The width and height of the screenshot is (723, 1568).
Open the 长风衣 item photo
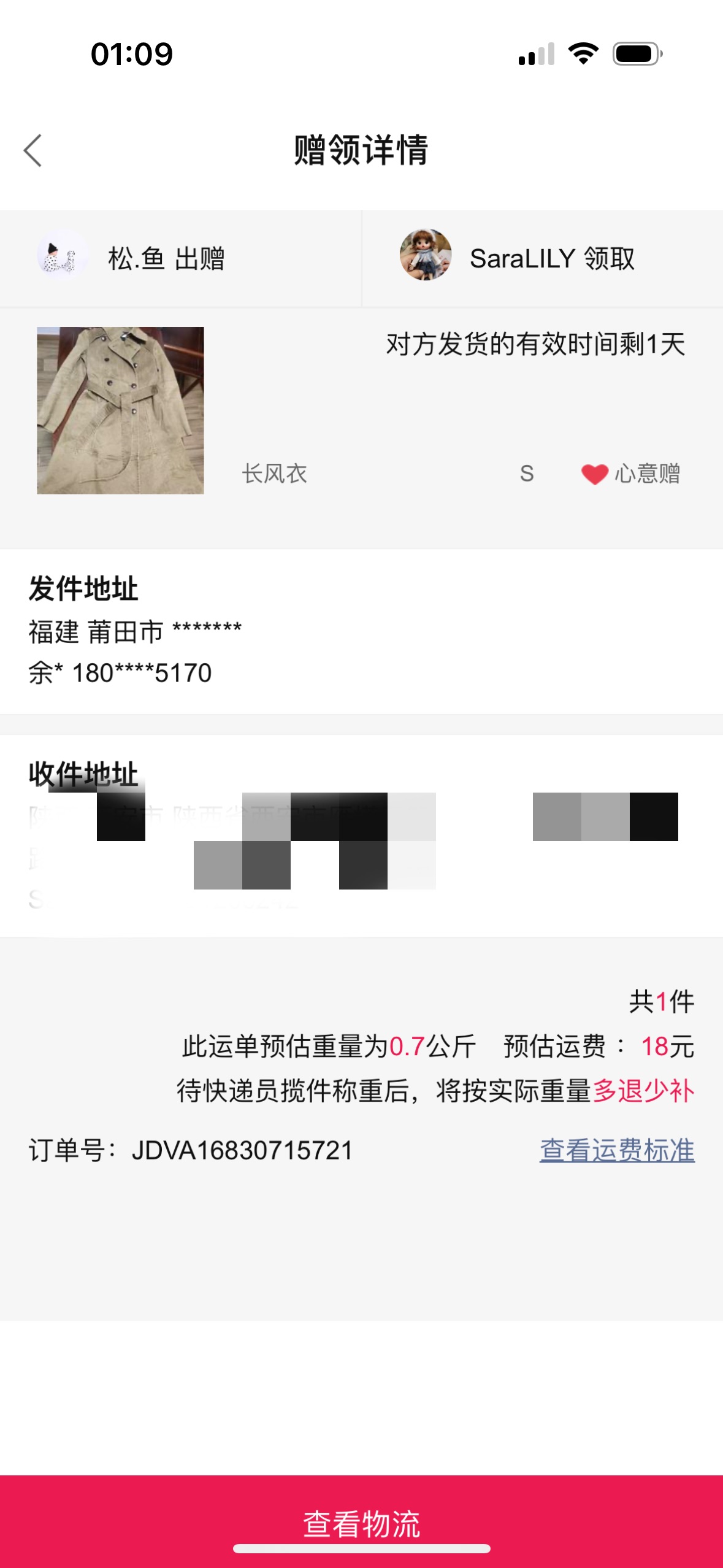(x=120, y=410)
